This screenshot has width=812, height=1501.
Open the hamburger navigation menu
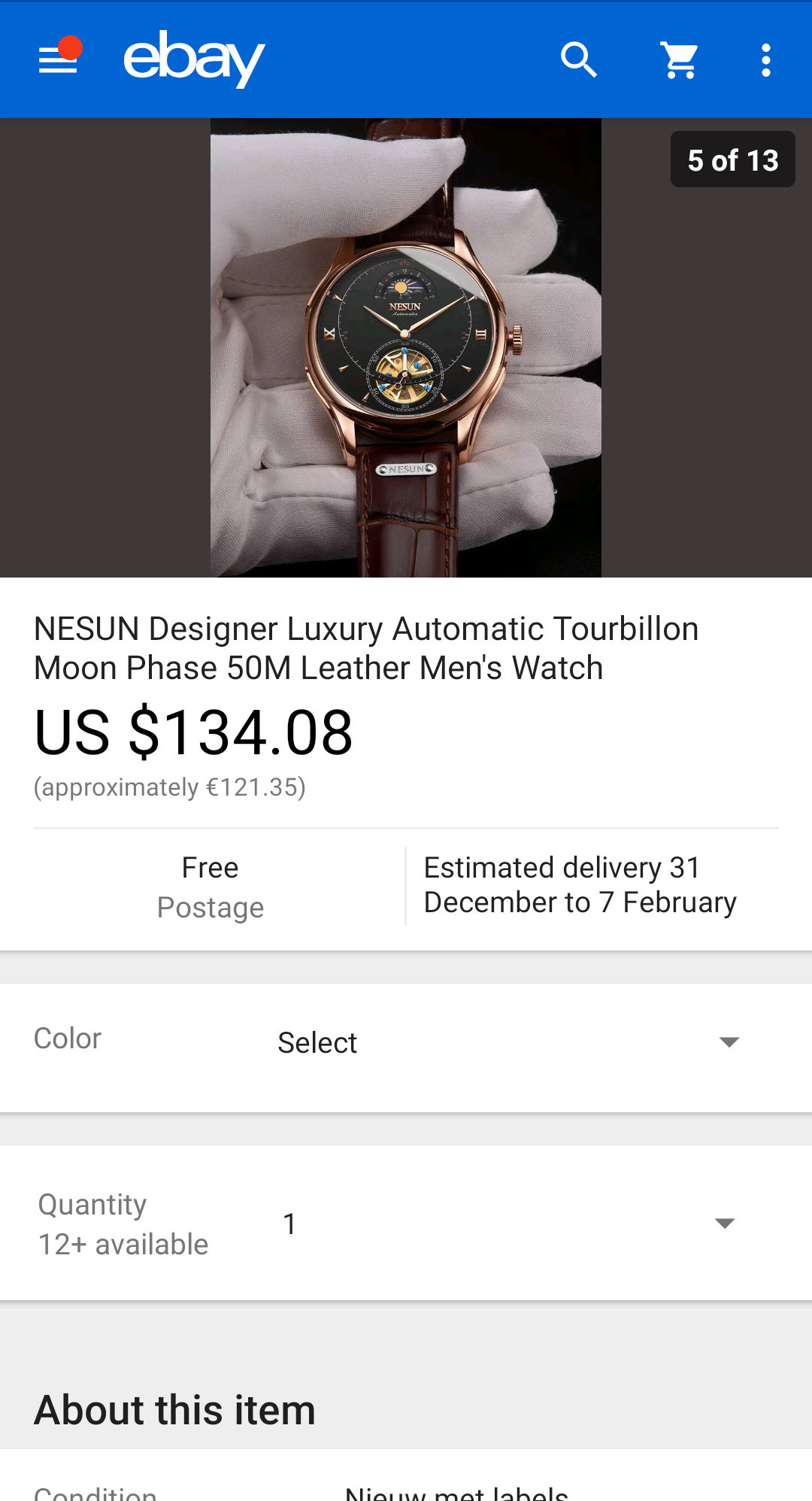tap(59, 59)
